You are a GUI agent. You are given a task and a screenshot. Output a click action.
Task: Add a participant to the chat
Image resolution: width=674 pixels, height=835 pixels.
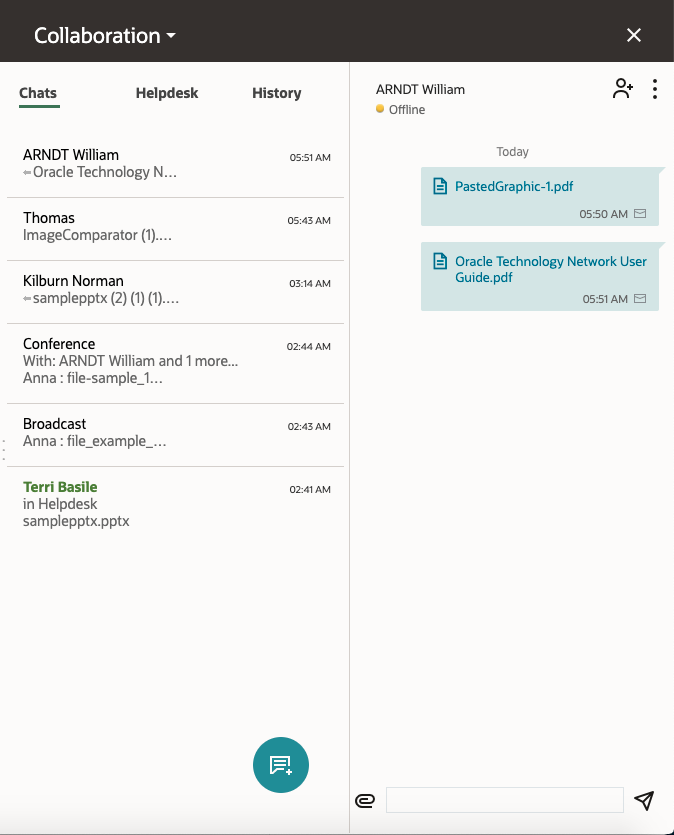(623, 89)
